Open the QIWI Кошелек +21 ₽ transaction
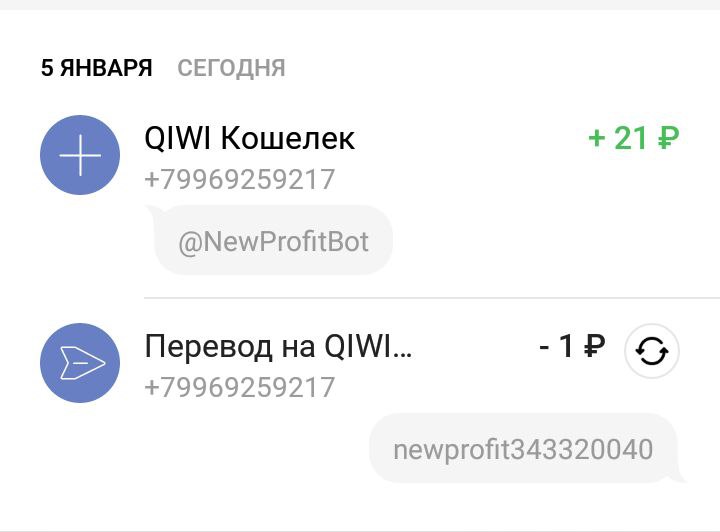 [x=250, y=140]
